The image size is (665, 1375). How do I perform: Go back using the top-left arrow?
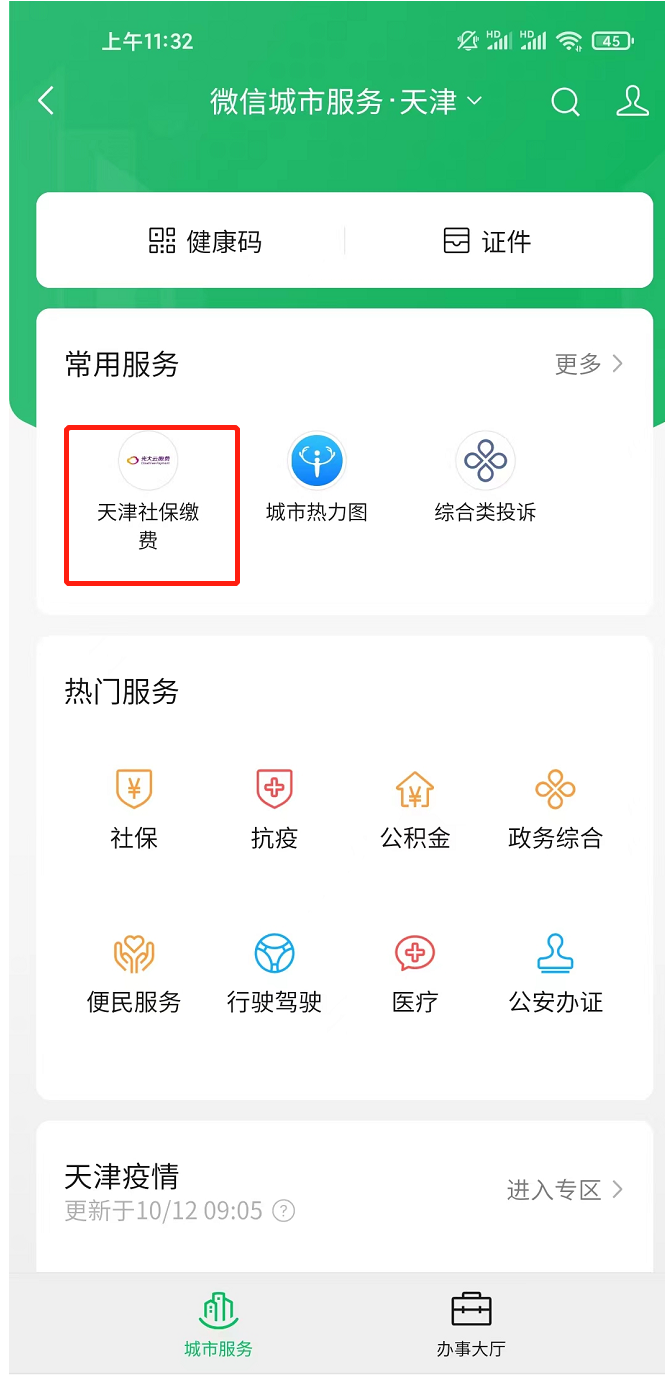tap(45, 101)
